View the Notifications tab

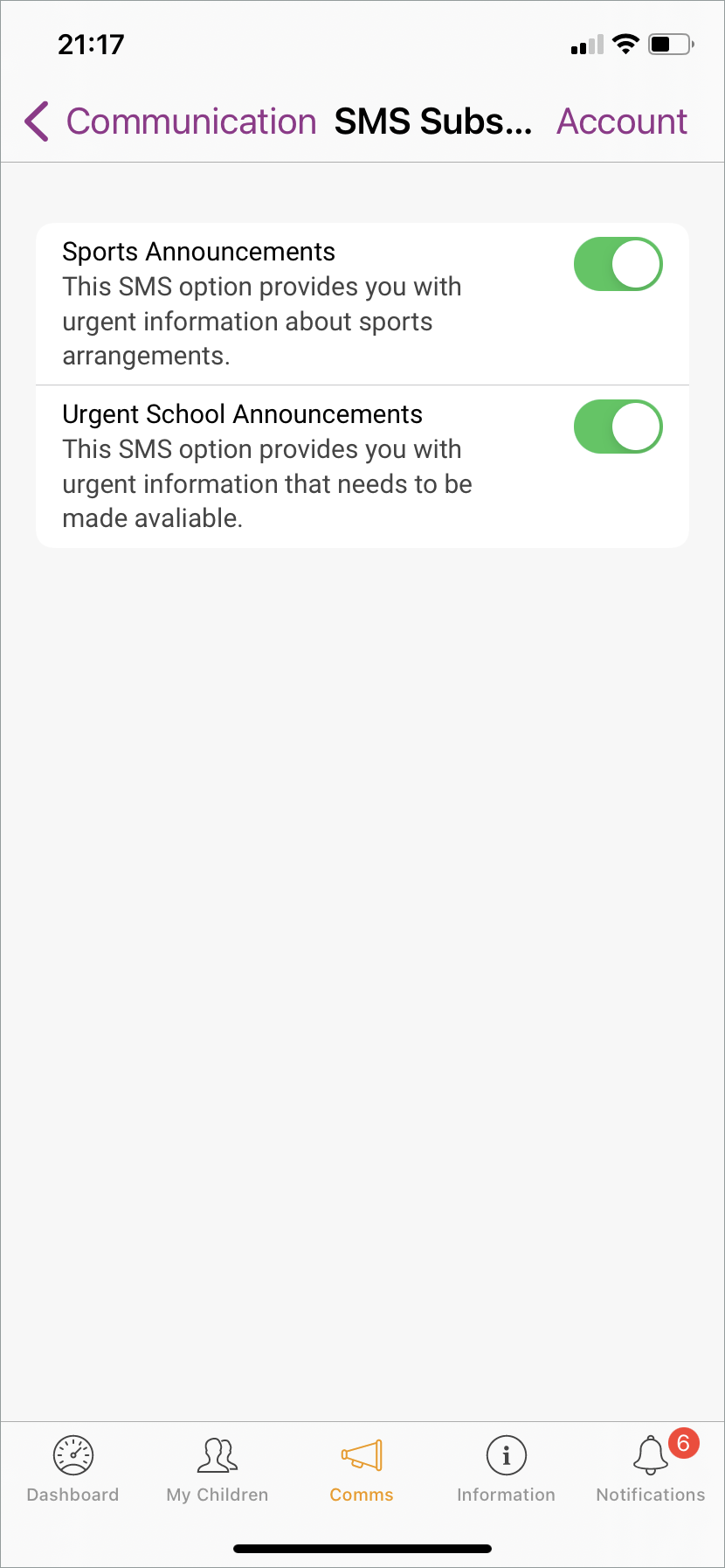[651, 1470]
